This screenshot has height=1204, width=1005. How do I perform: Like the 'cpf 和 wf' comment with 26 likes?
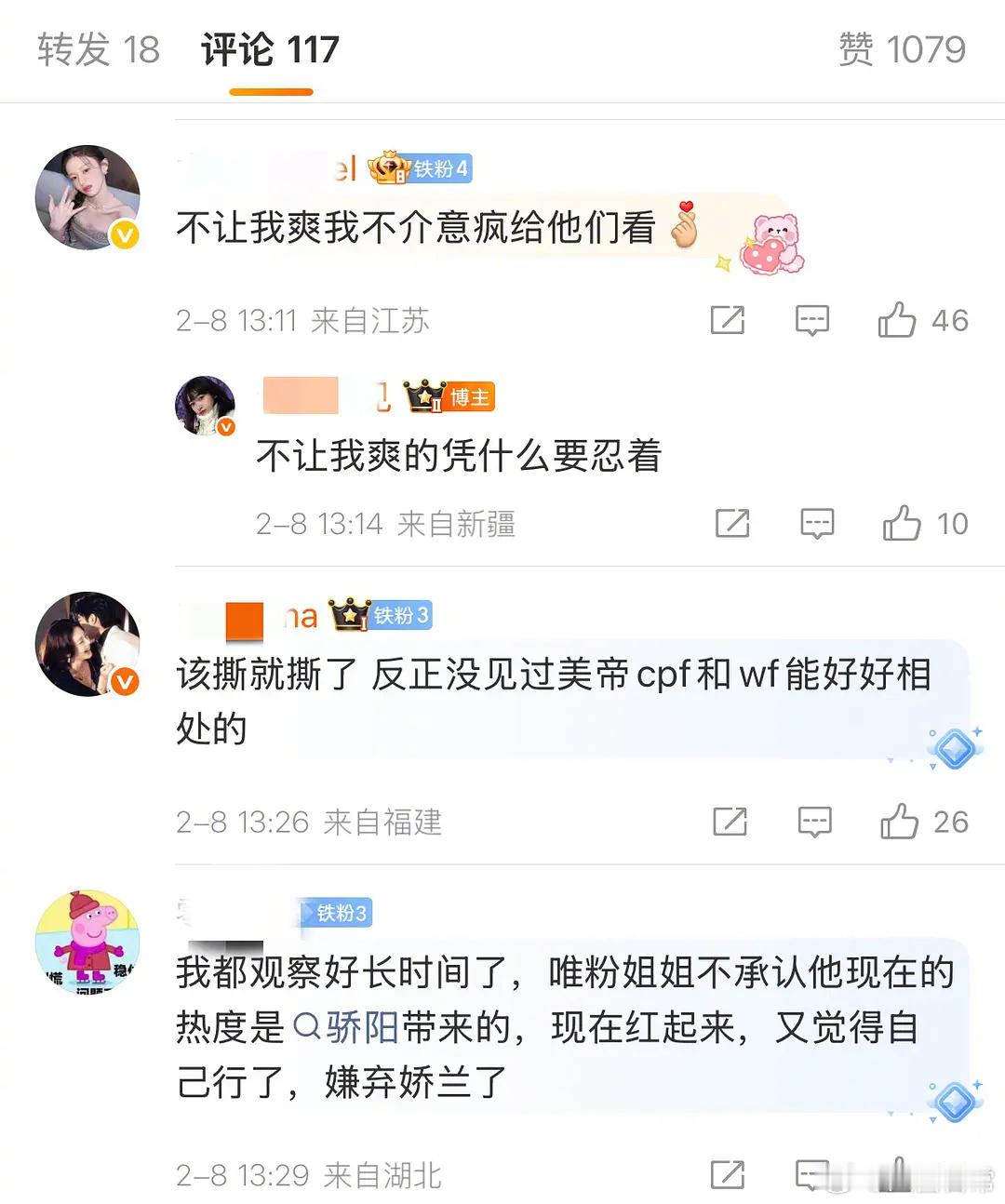click(899, 822)
